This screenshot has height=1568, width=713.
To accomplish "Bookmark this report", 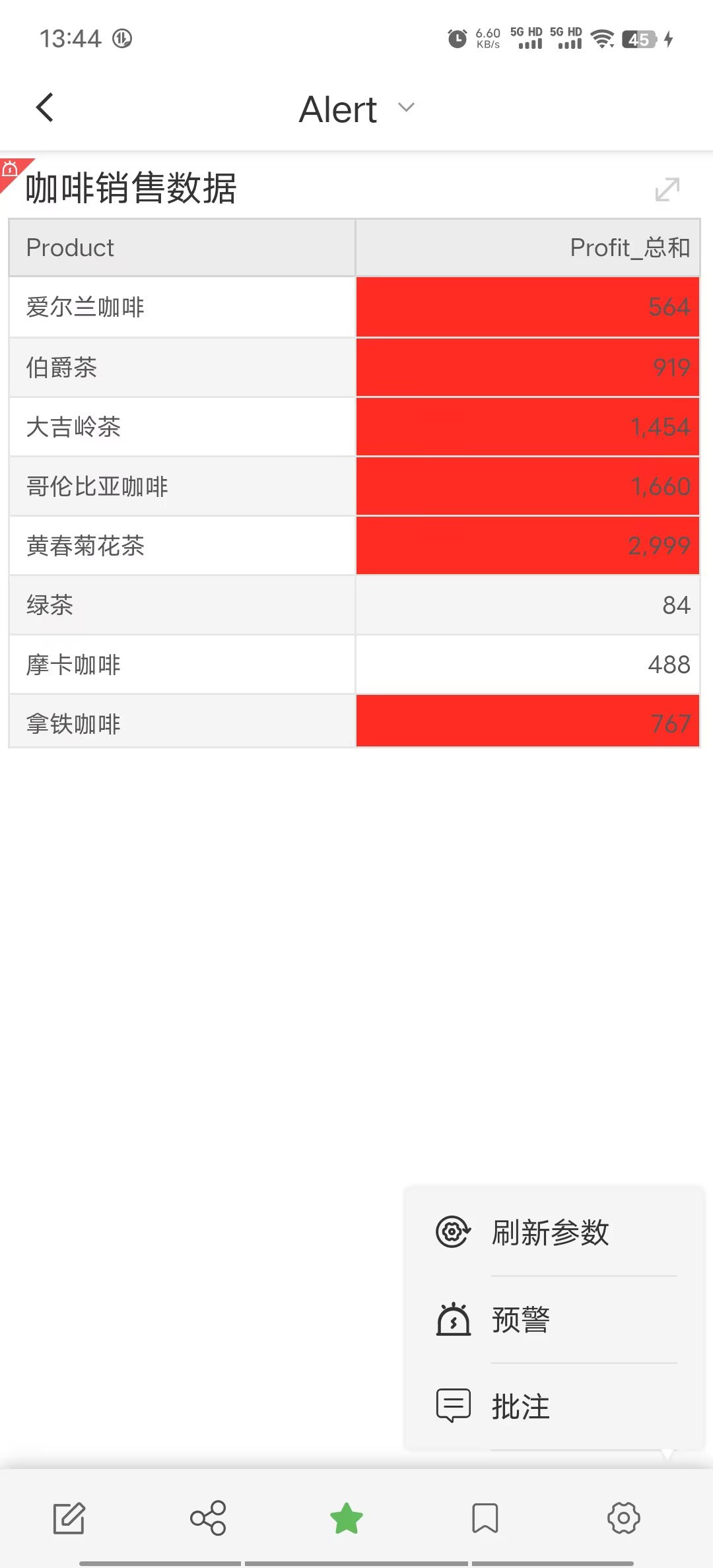I will (x=485, y=1519).
